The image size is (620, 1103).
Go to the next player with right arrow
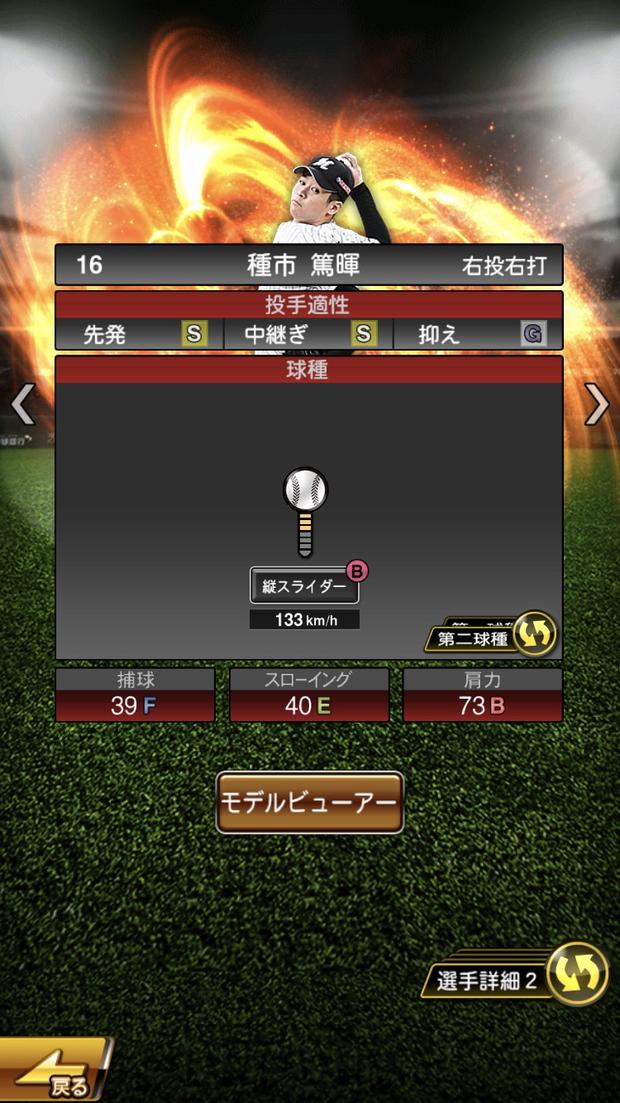click(x=597, y=405)
